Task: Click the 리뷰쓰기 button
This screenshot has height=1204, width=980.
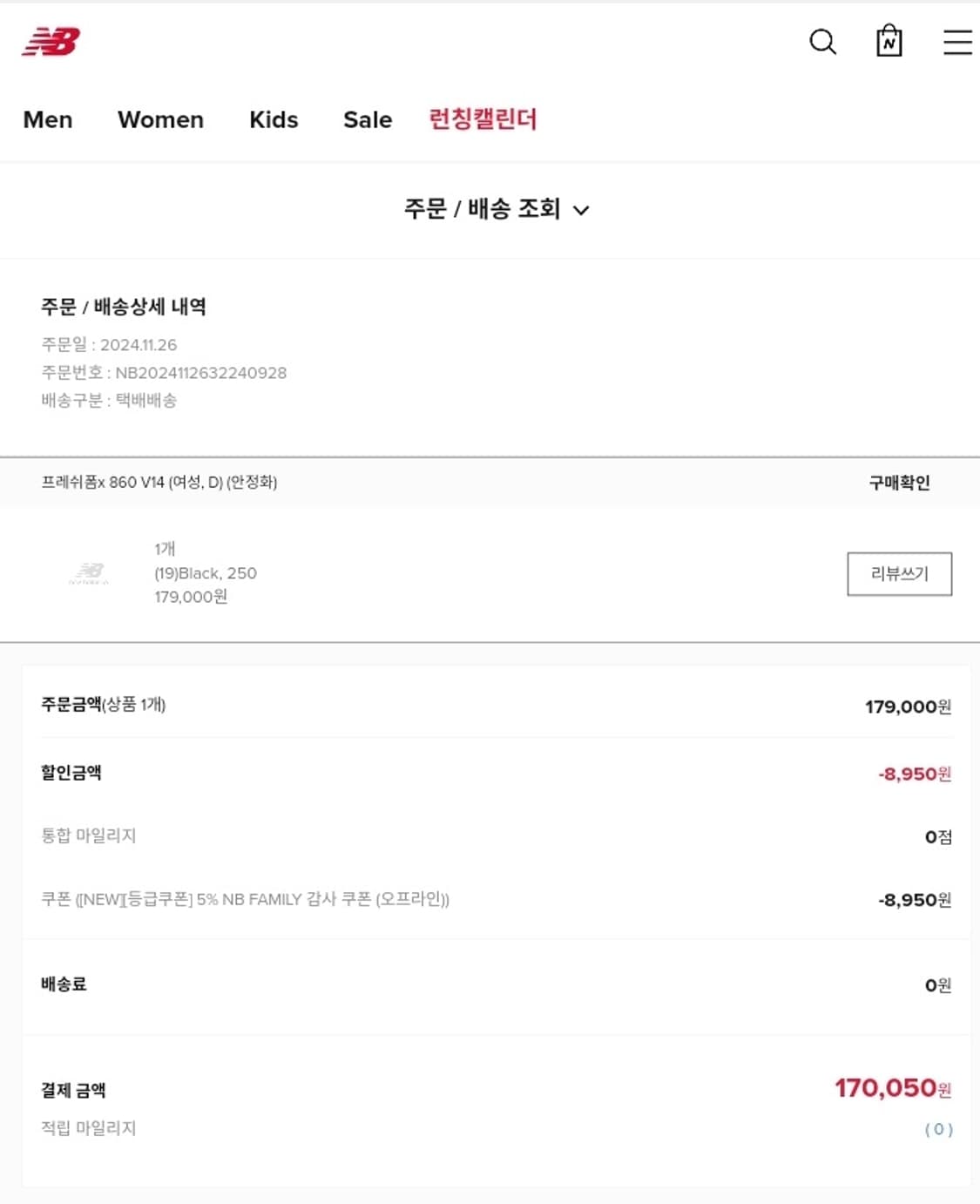Action: click(899, 574)
